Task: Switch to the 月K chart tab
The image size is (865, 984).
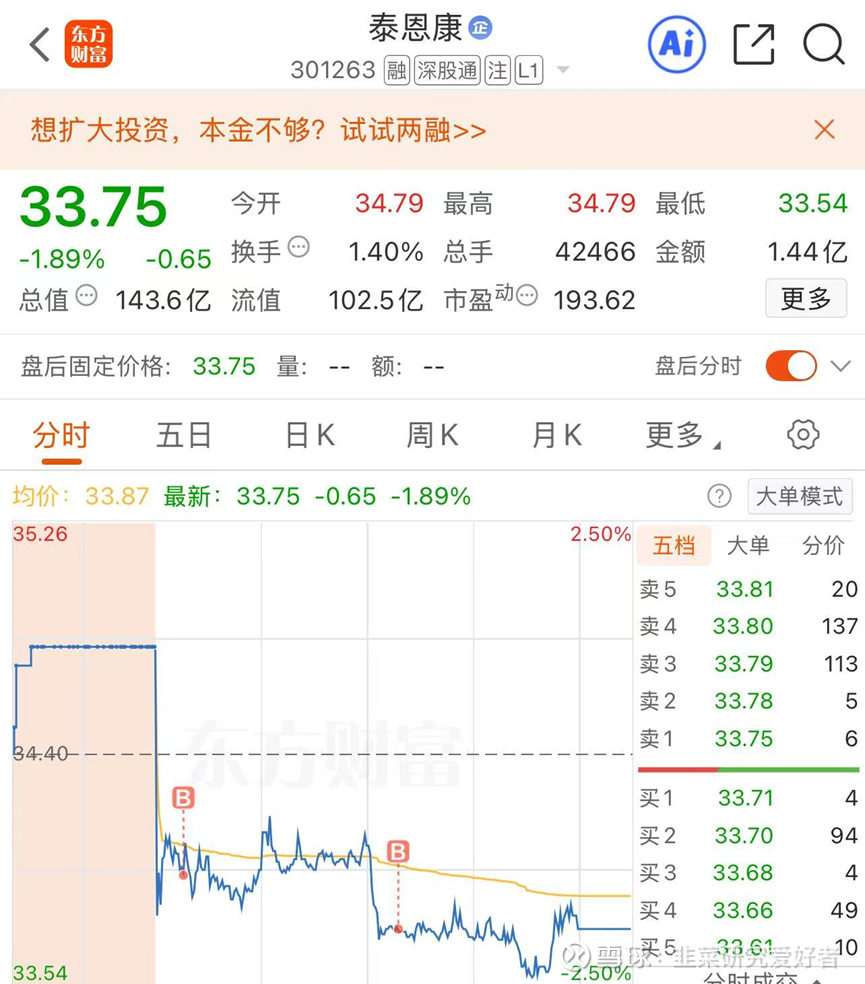Action: coord(556,436)
